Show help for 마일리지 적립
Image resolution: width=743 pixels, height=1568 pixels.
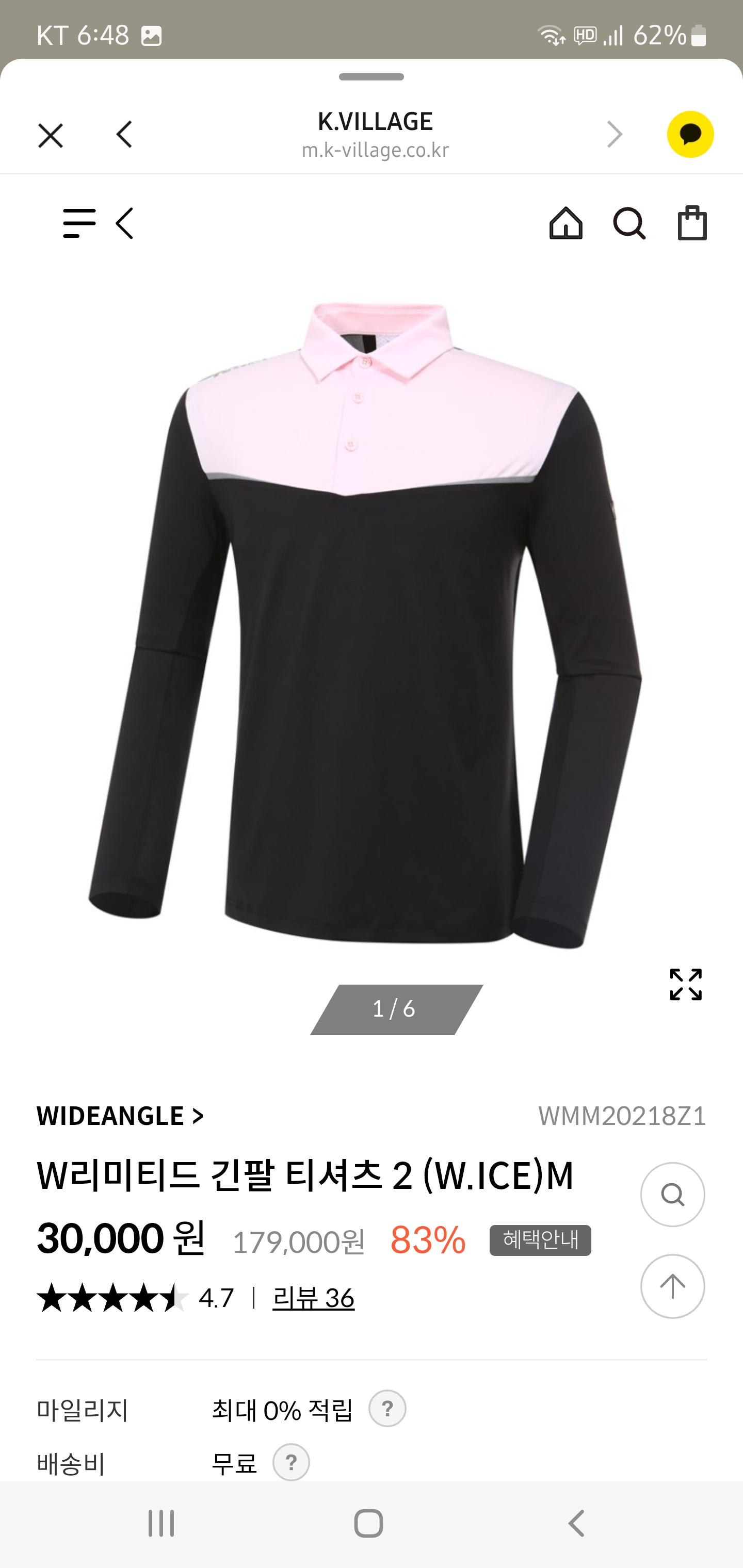387,1409
